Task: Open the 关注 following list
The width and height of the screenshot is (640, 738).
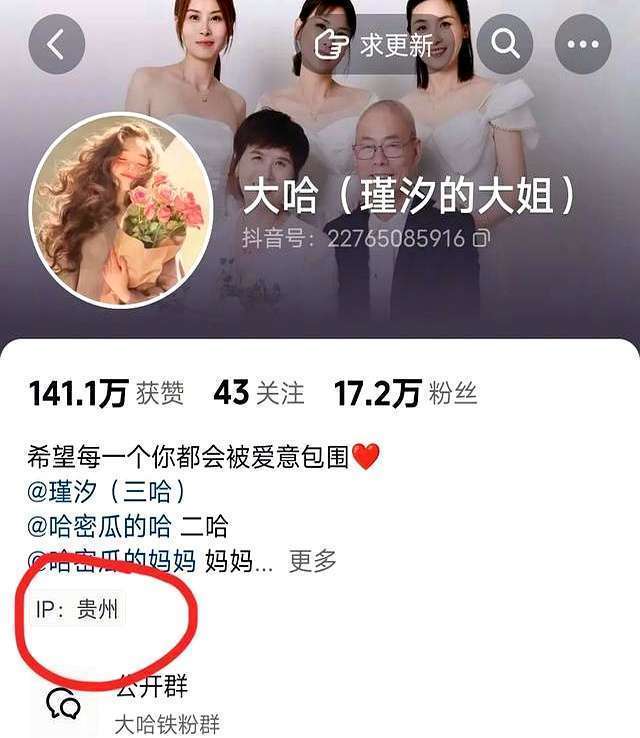Action: (x=259, y=394)
